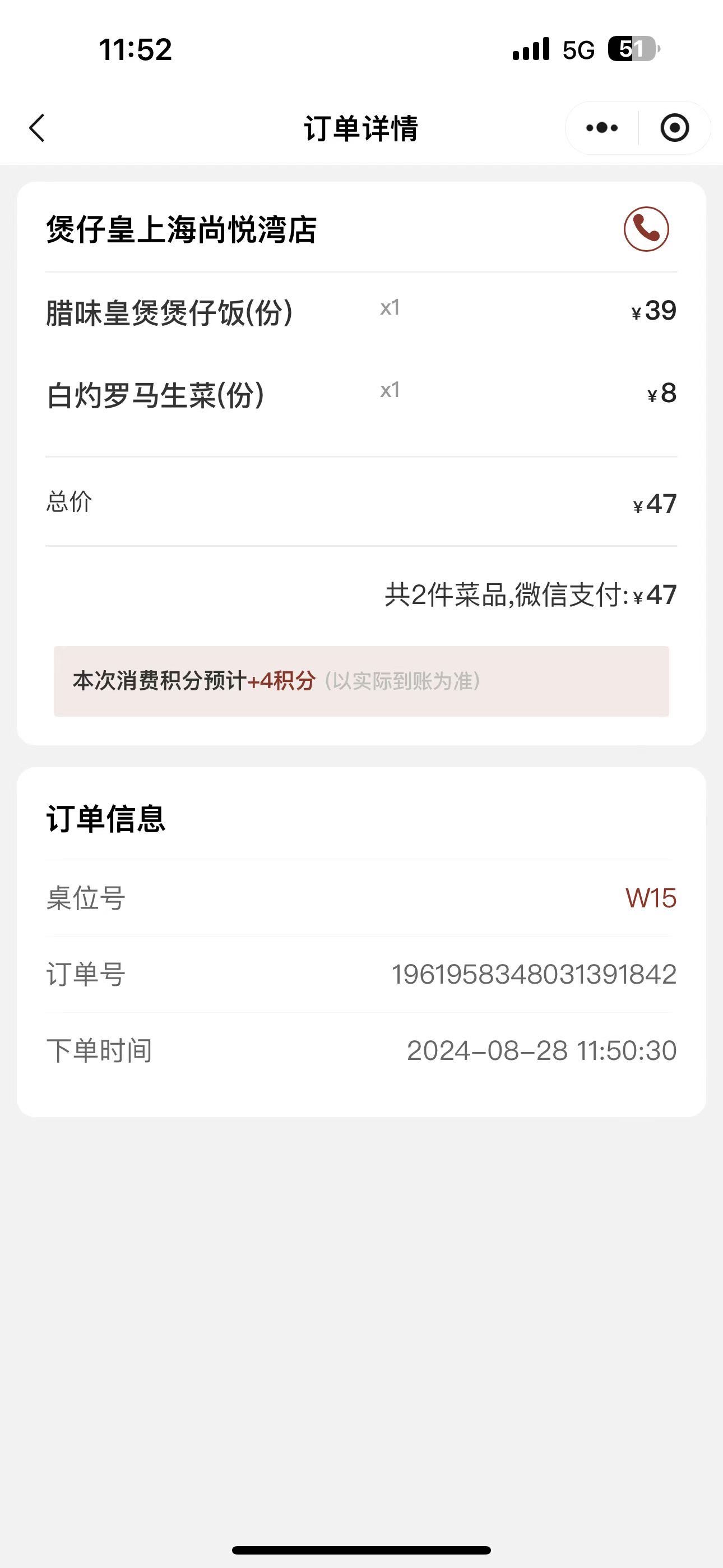Viewport: 723px width, 1568px height.
Task: Close the mini program with the circle icon
Action: (x=674, y=128)
